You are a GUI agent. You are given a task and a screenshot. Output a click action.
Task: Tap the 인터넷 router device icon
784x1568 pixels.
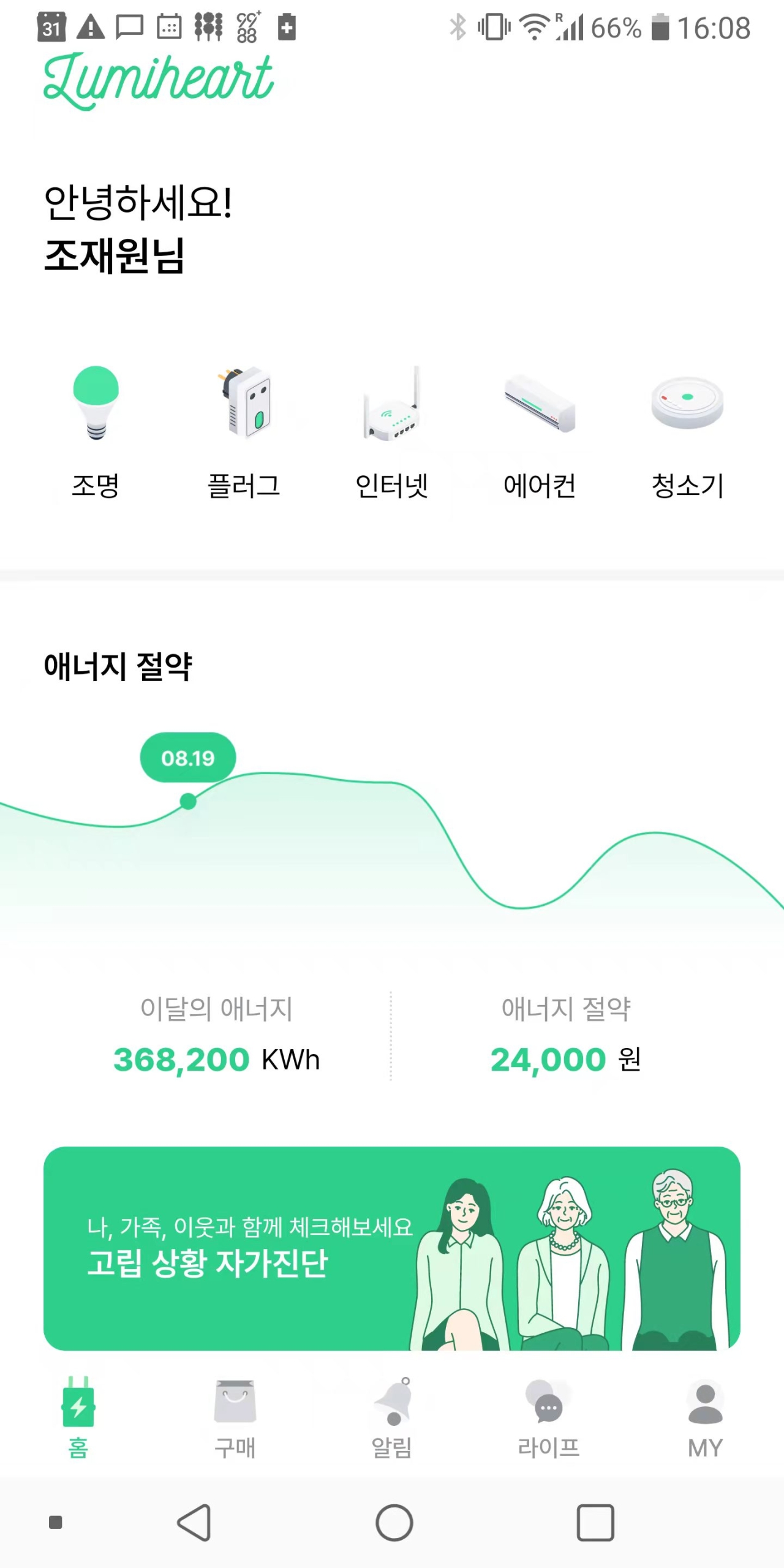(393, 407)
